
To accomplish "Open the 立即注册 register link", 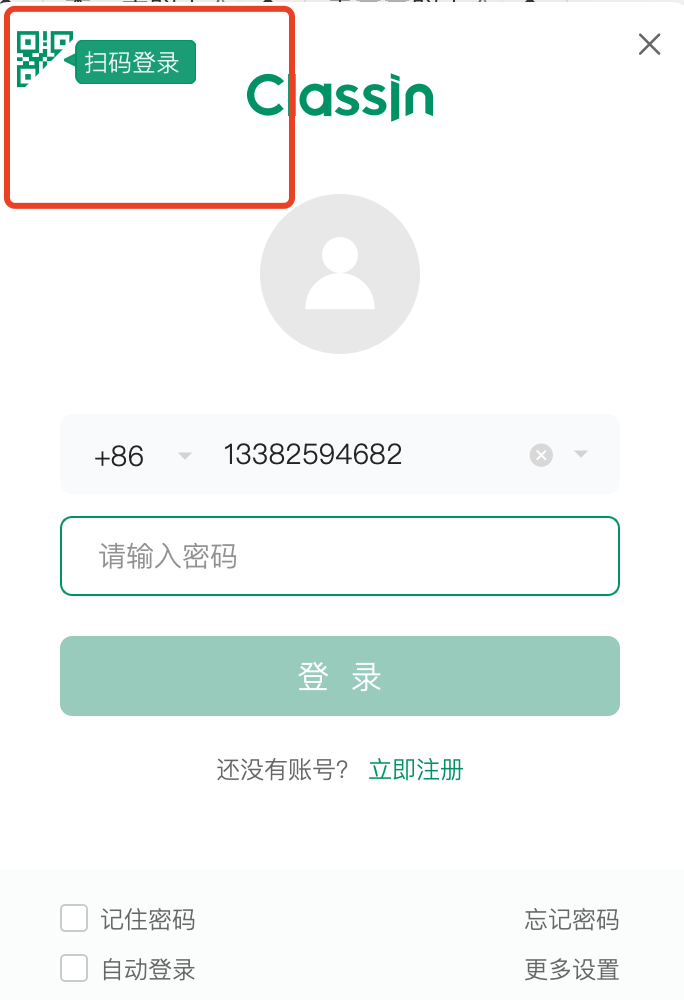I will click(416, 769).
